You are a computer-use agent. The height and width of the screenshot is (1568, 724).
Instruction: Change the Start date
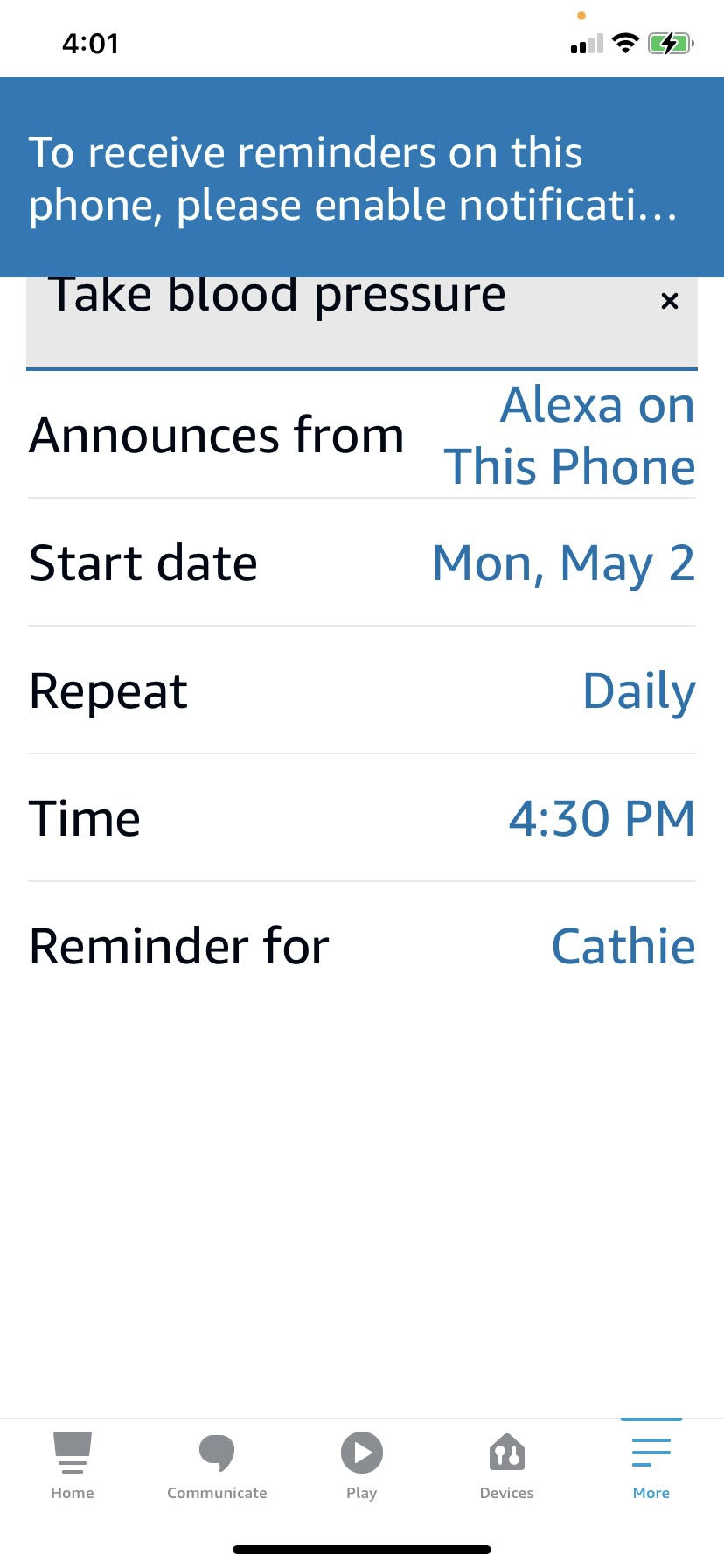563,563
